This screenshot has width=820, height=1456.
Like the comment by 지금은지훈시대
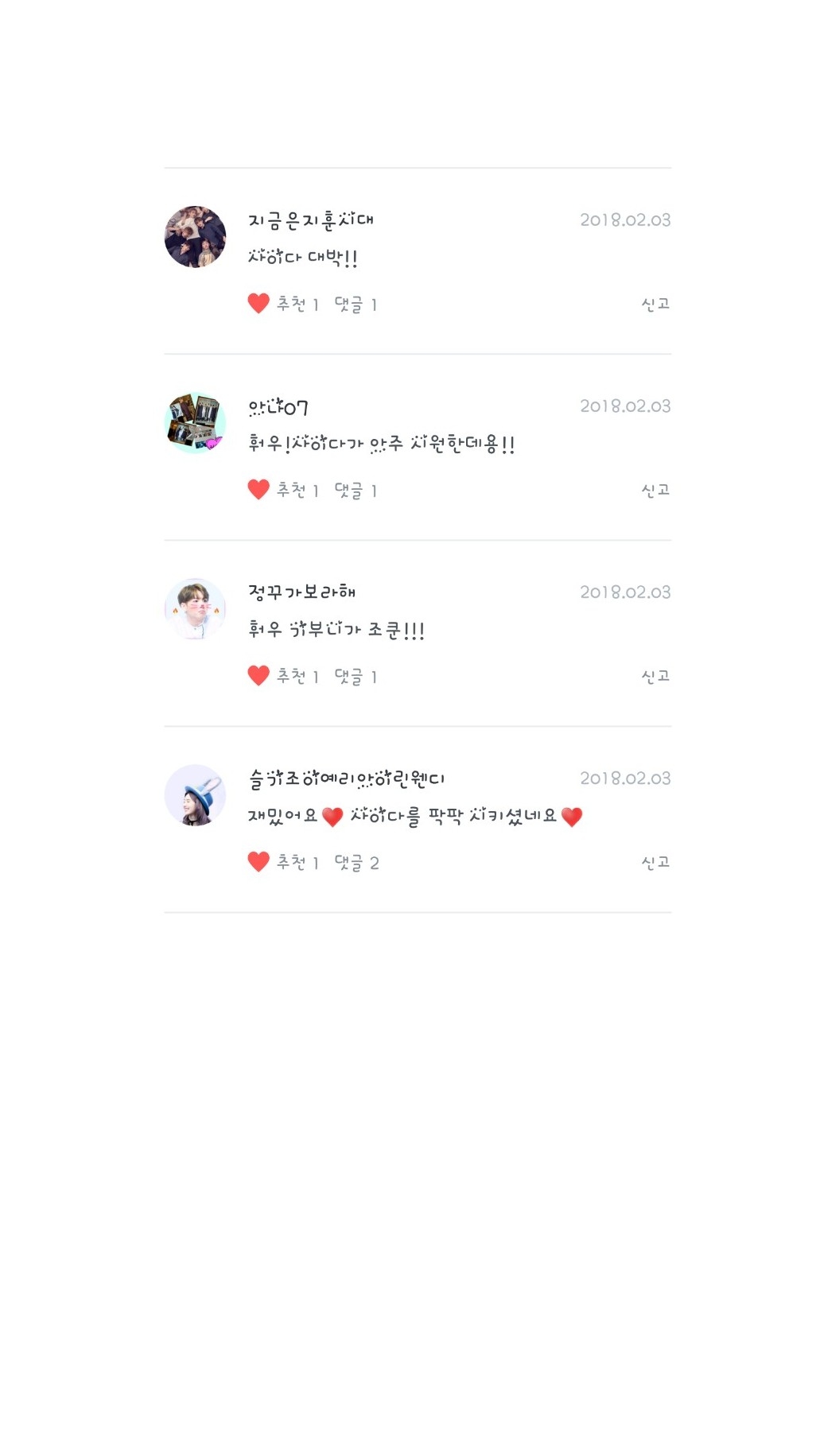(x=259, y=304)
